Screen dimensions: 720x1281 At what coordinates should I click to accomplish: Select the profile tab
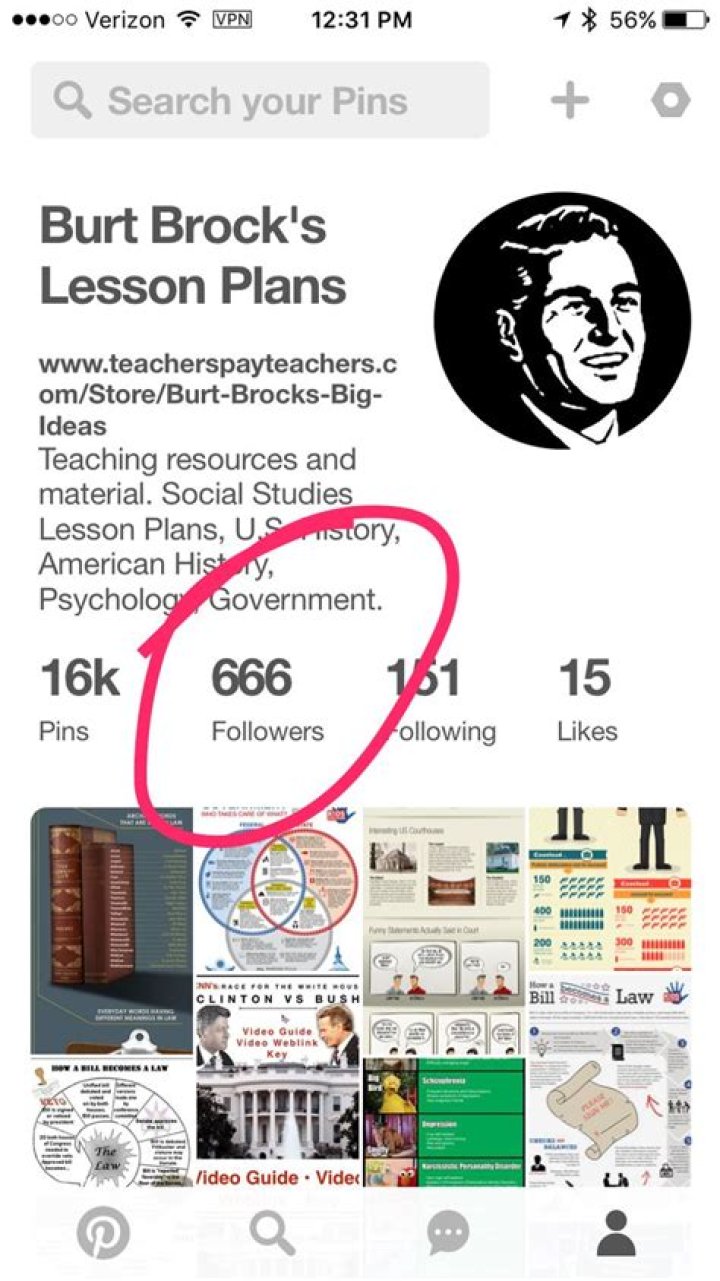pos(616,1234)
